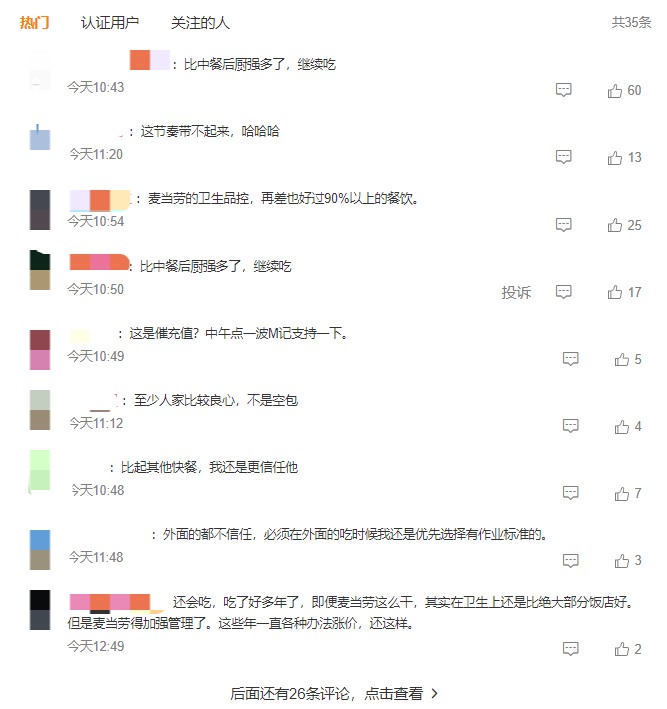Select the 热门 tab
This screenshot has width=667, height=709.
(34, 22)
